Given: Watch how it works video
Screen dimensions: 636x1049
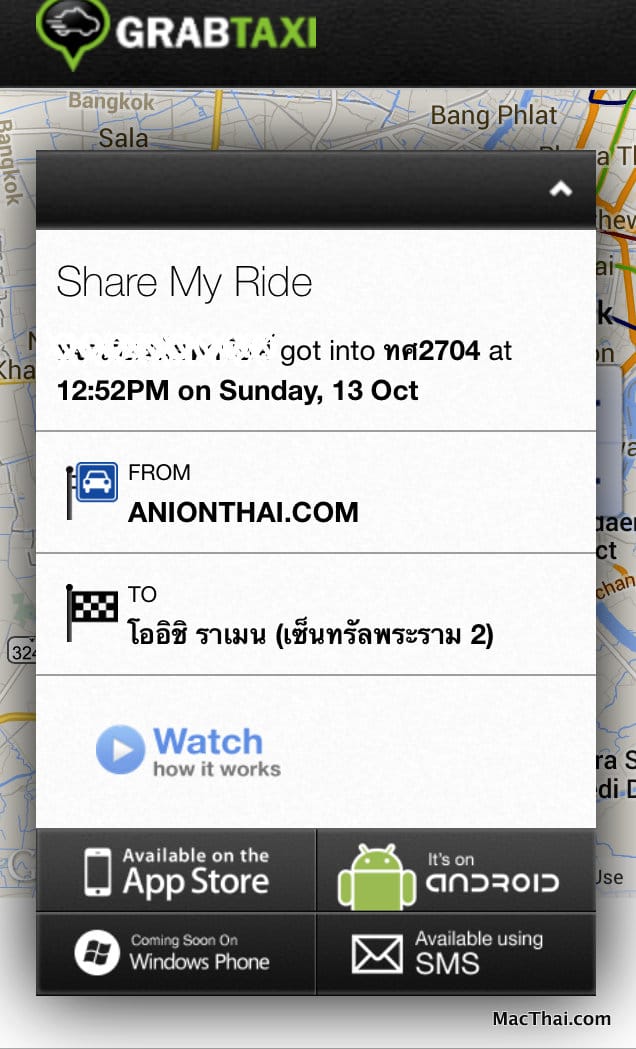Looking at the screenshot, I should click(x=188, y=751).
